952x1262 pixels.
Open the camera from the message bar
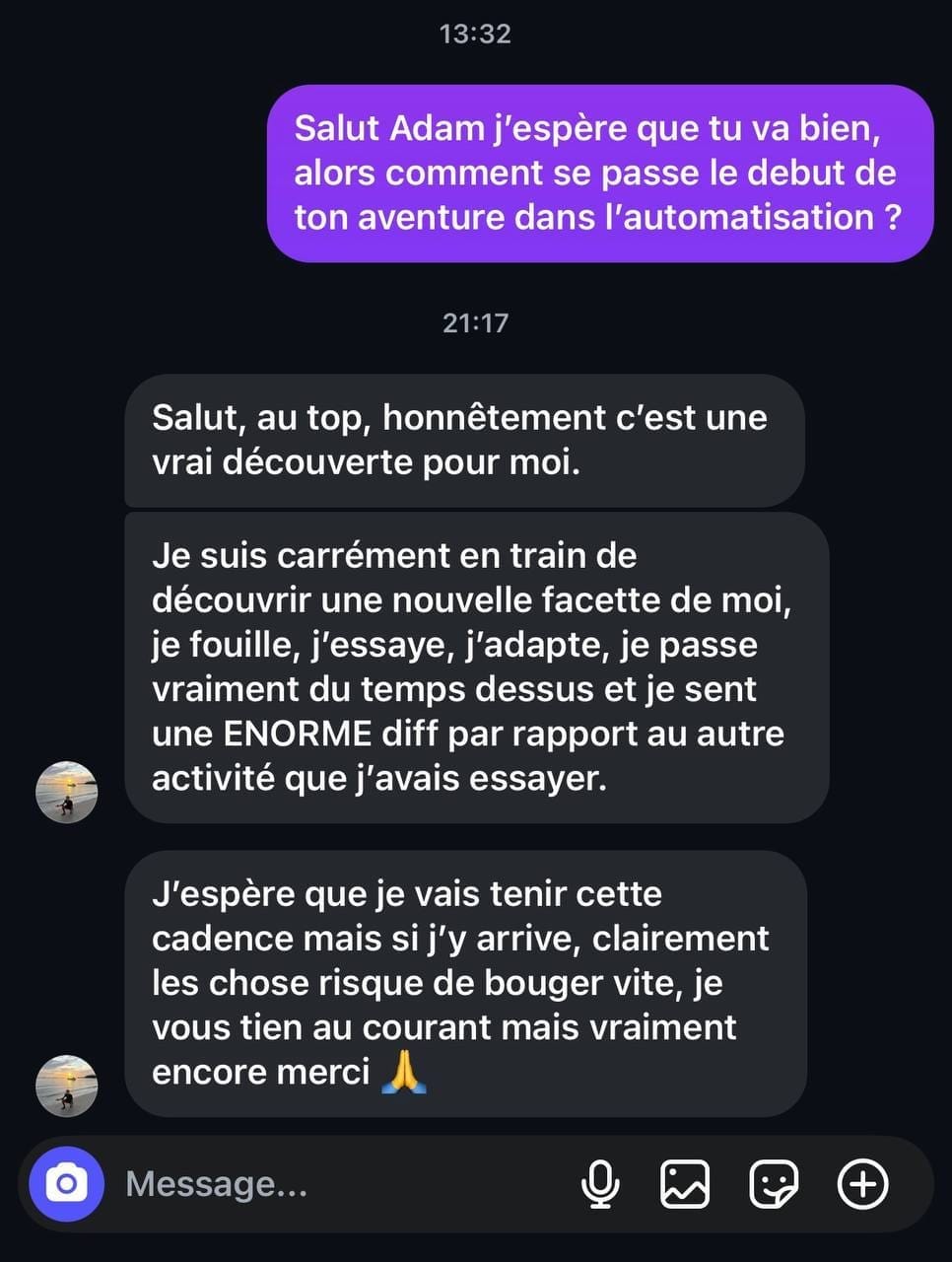(66, 1183)
